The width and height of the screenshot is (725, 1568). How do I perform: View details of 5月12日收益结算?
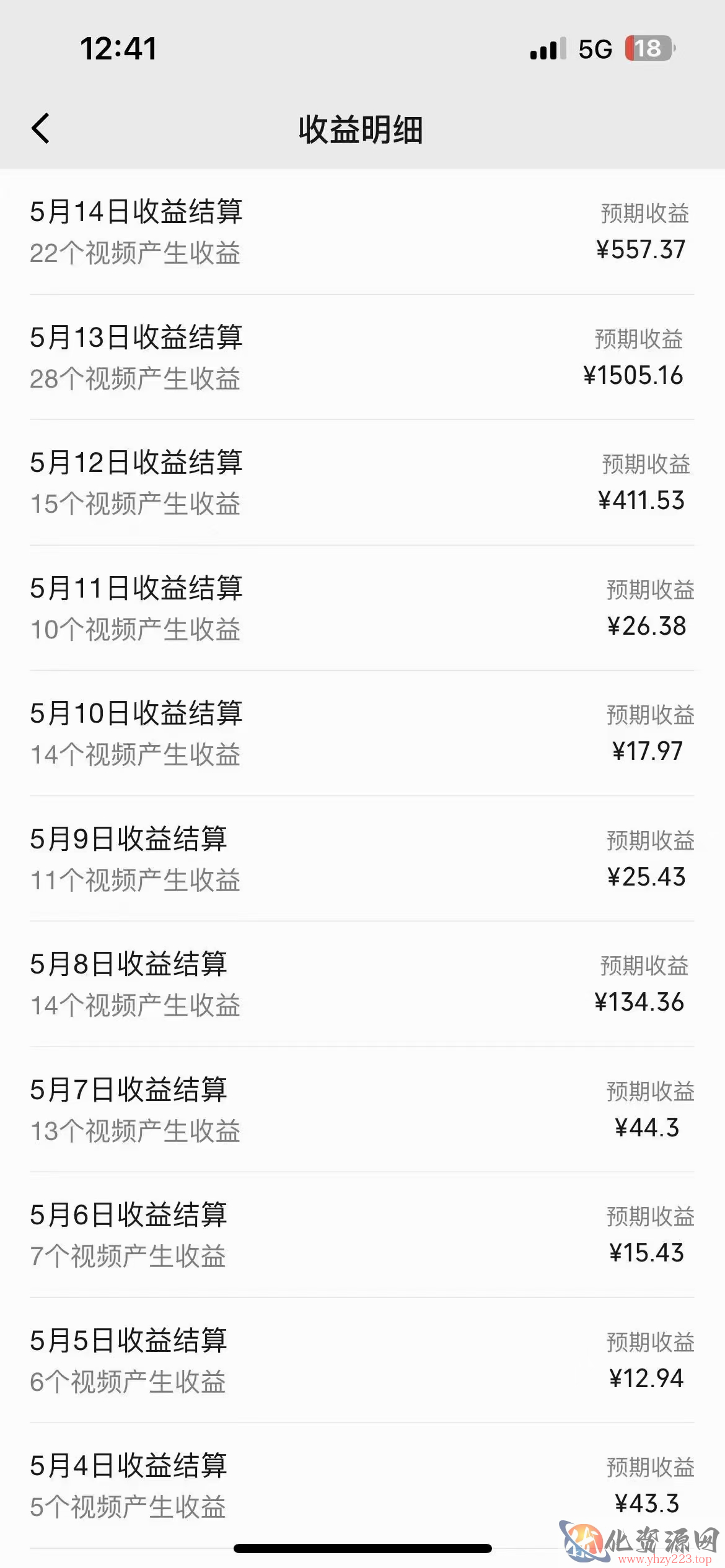362,482
